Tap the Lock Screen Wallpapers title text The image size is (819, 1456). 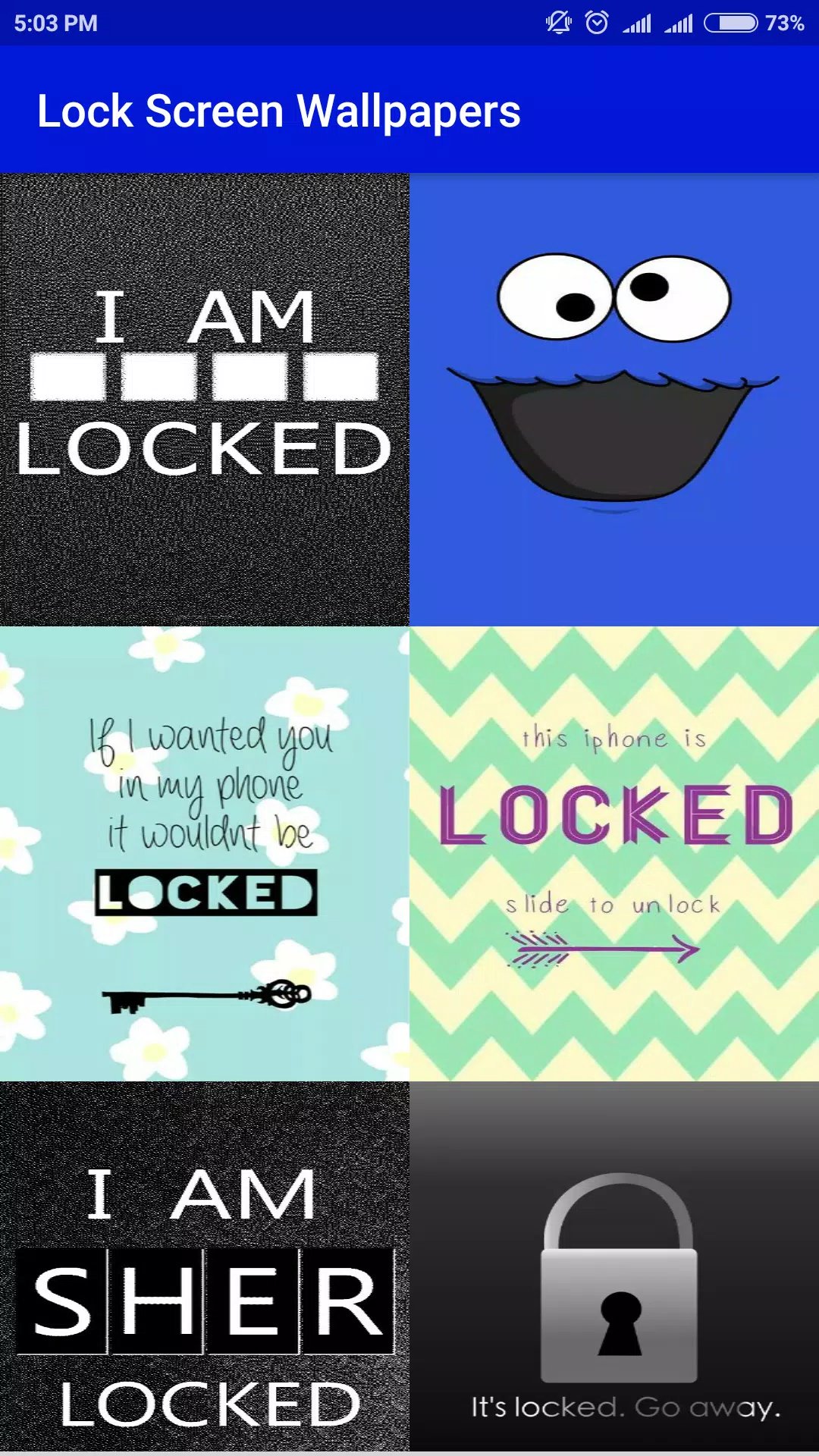[x=280, y=111]
